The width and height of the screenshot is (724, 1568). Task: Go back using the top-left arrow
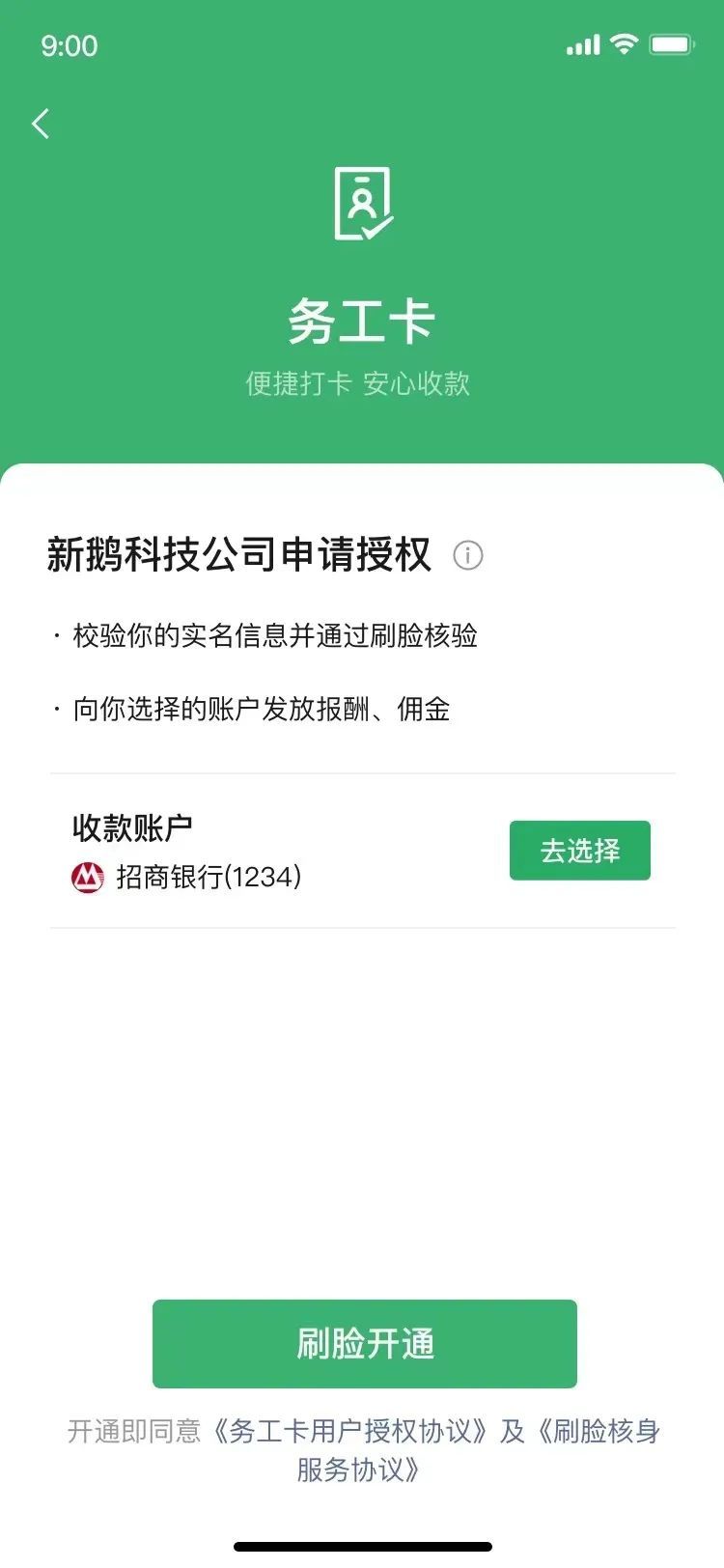click(41, 124)
